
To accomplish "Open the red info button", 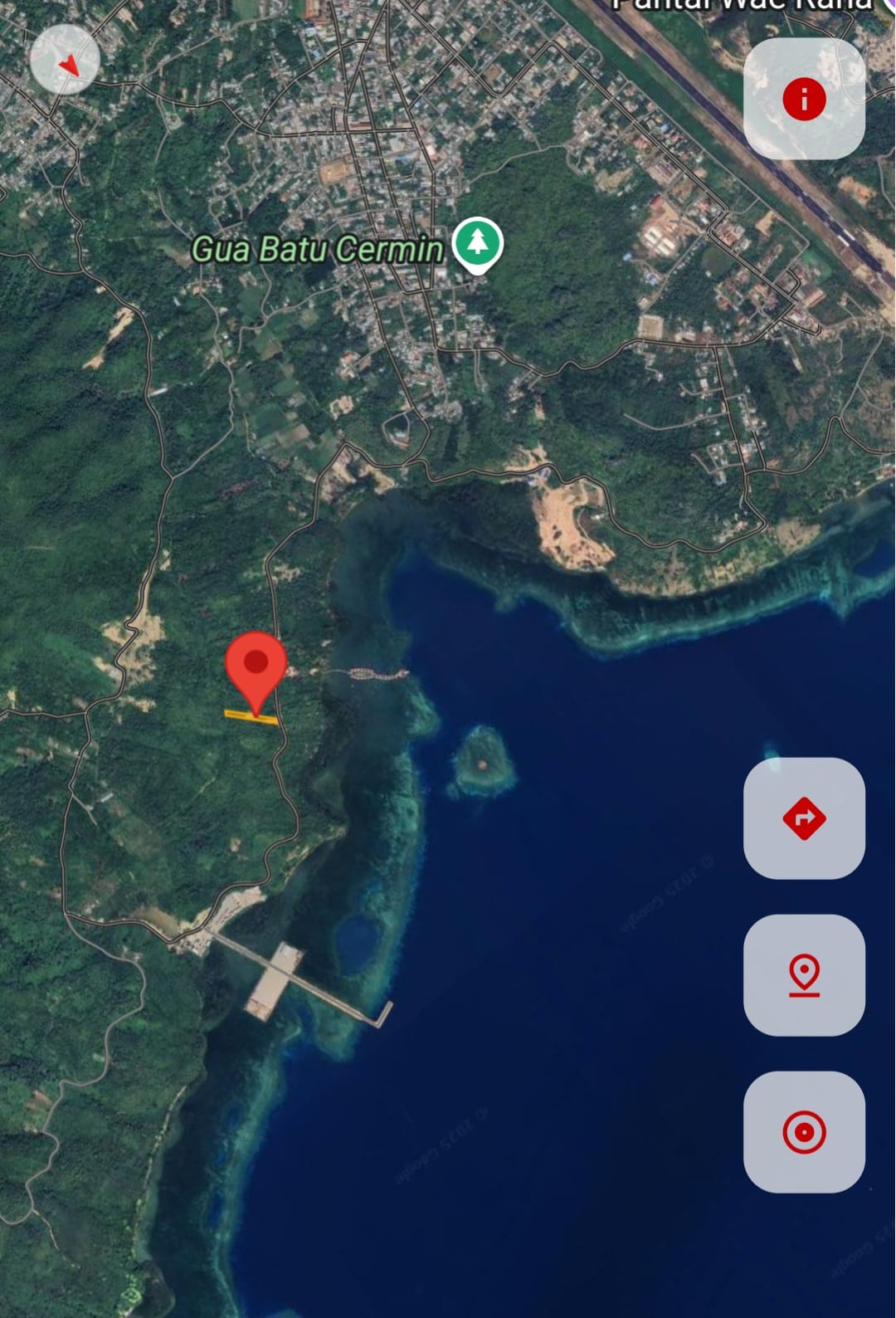I will click(x=804, y=100).
